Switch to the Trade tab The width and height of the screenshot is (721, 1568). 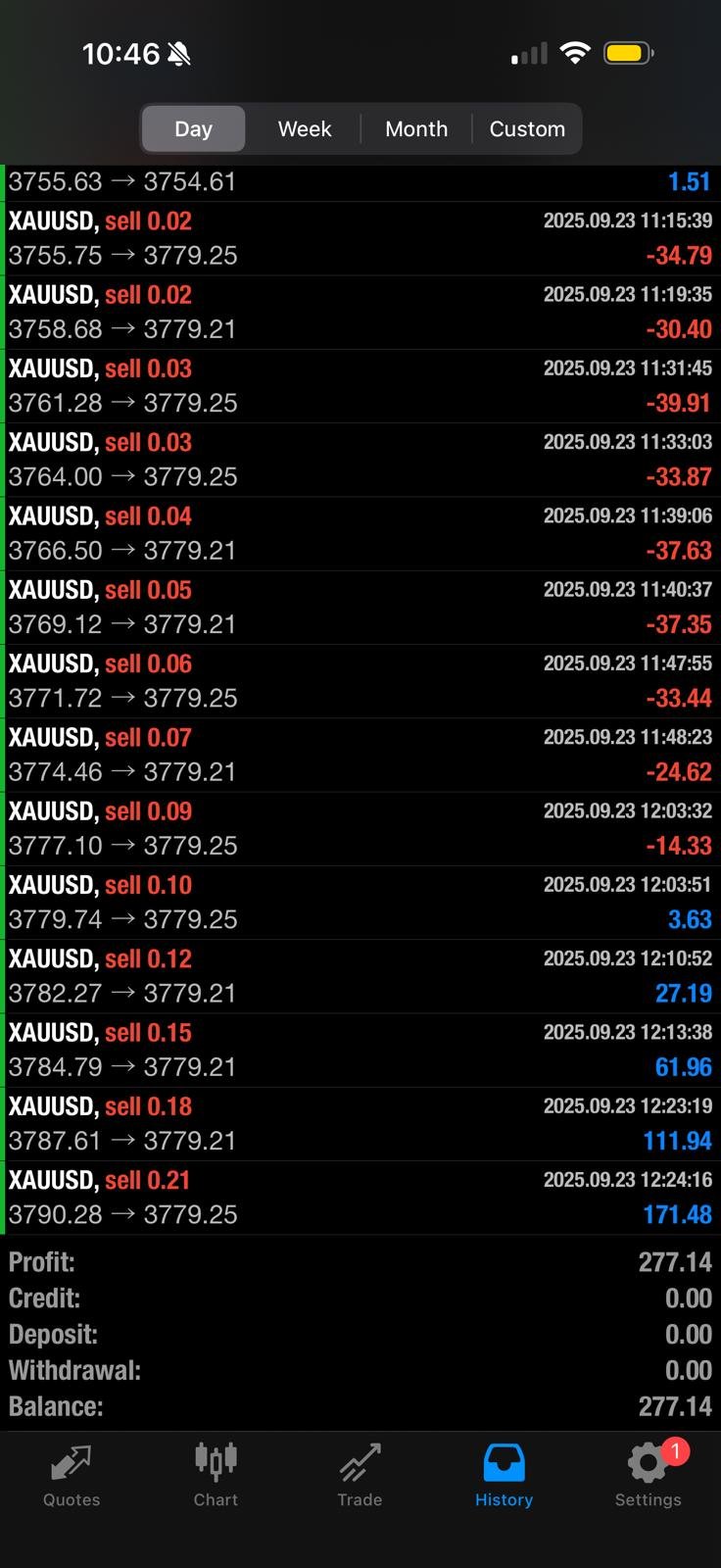pos(360,1475)
